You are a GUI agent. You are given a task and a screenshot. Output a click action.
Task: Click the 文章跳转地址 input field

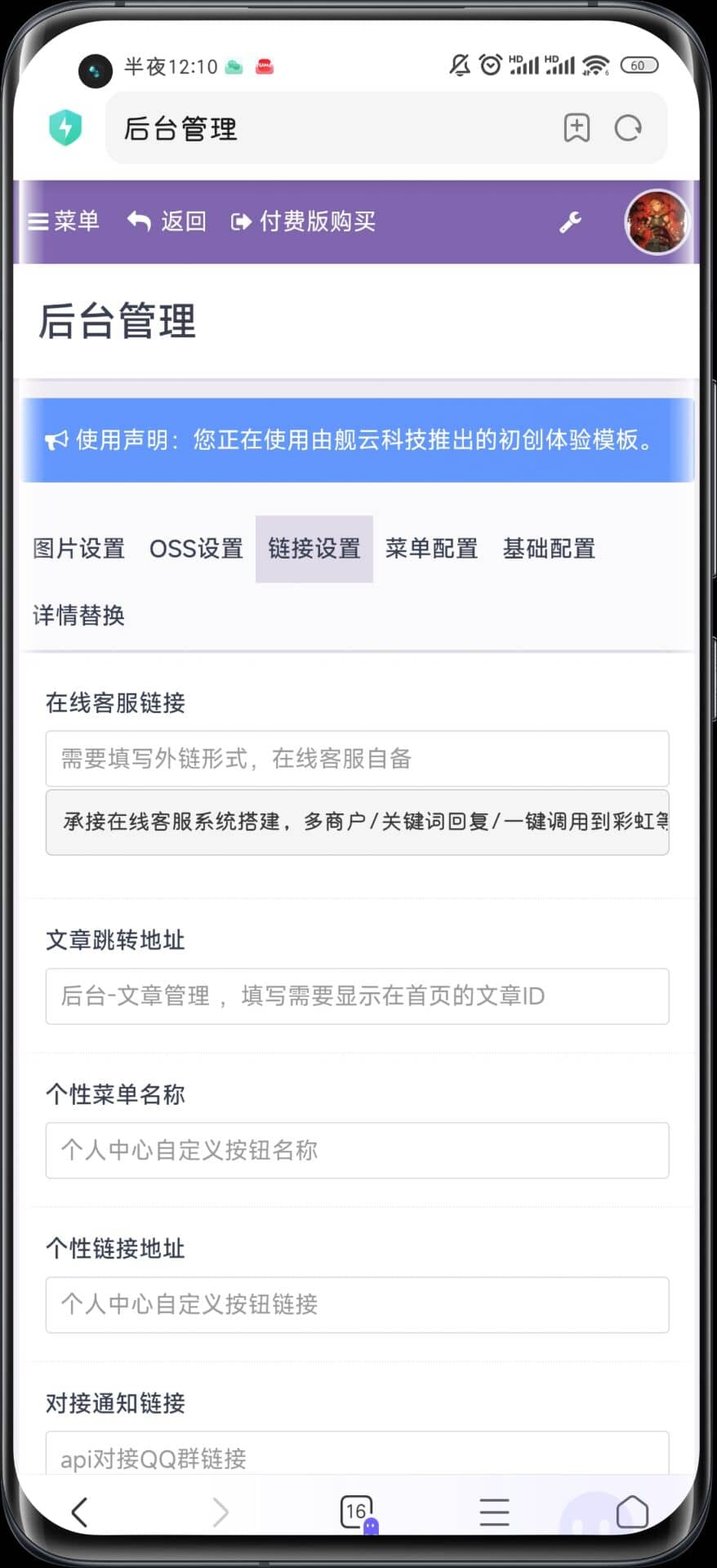pyautogui.click(x=358, y=996)
